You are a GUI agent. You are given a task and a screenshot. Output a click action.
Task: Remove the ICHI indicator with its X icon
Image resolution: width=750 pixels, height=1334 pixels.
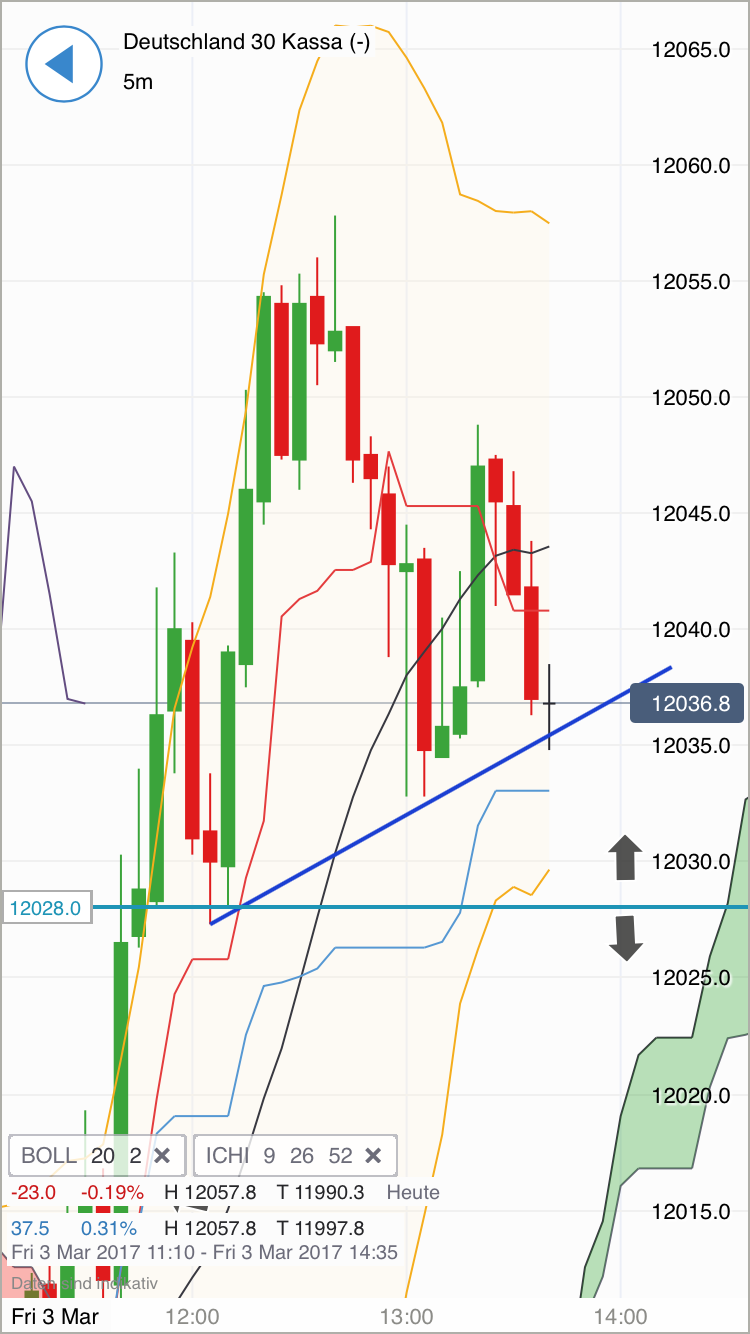coord(373,1155)
